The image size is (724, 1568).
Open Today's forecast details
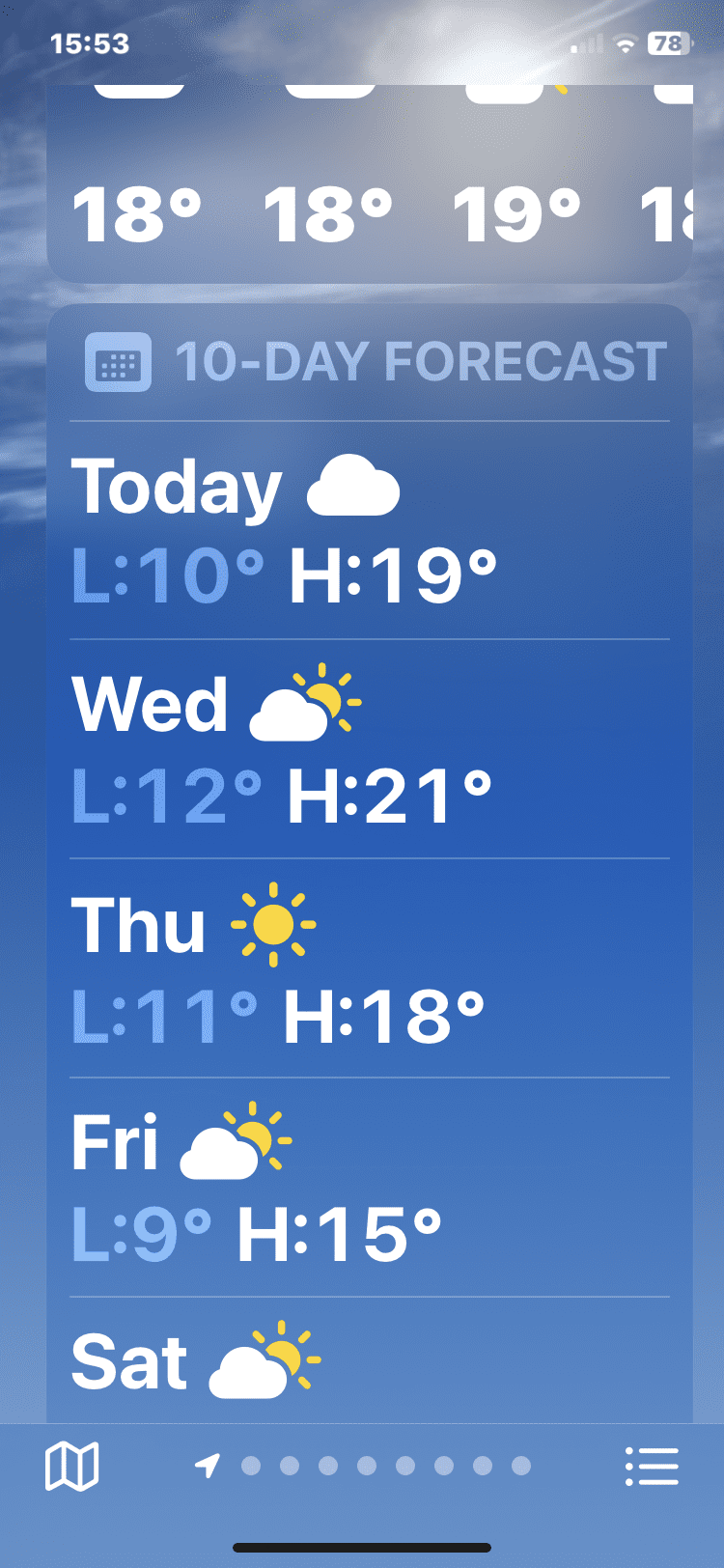coord(369,531)
